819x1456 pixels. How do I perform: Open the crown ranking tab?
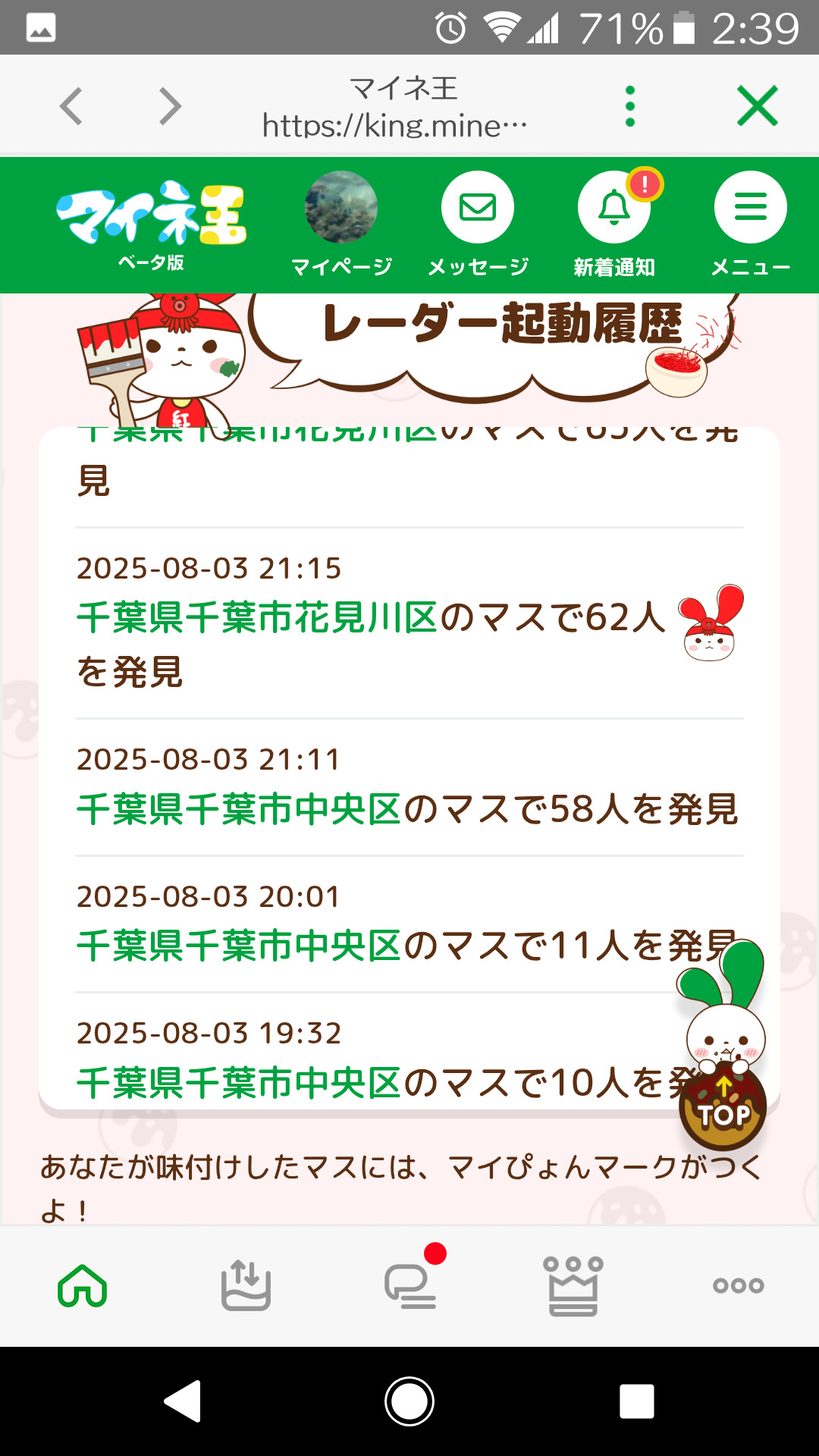(x=573, y=1286)
